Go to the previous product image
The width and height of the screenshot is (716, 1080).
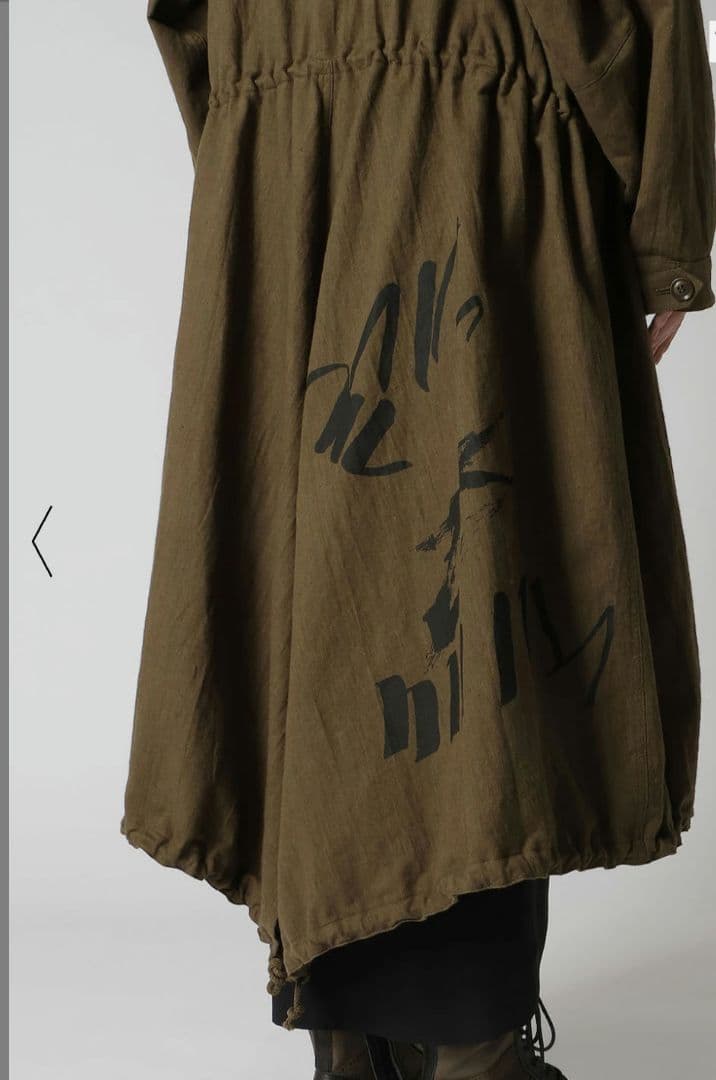click(42, 541)
